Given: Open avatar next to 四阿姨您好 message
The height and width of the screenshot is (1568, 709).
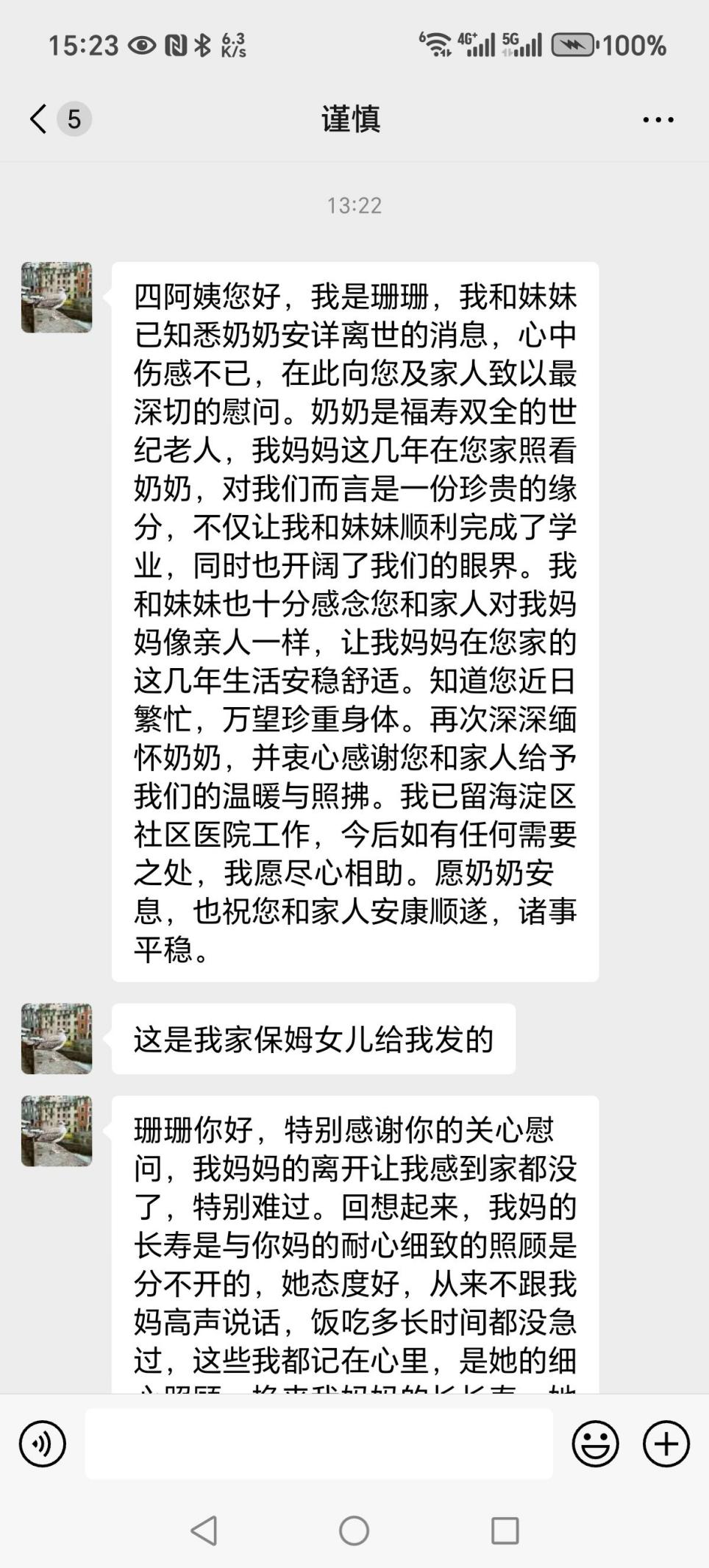Looking at the screenshot, I should point(57,297).
